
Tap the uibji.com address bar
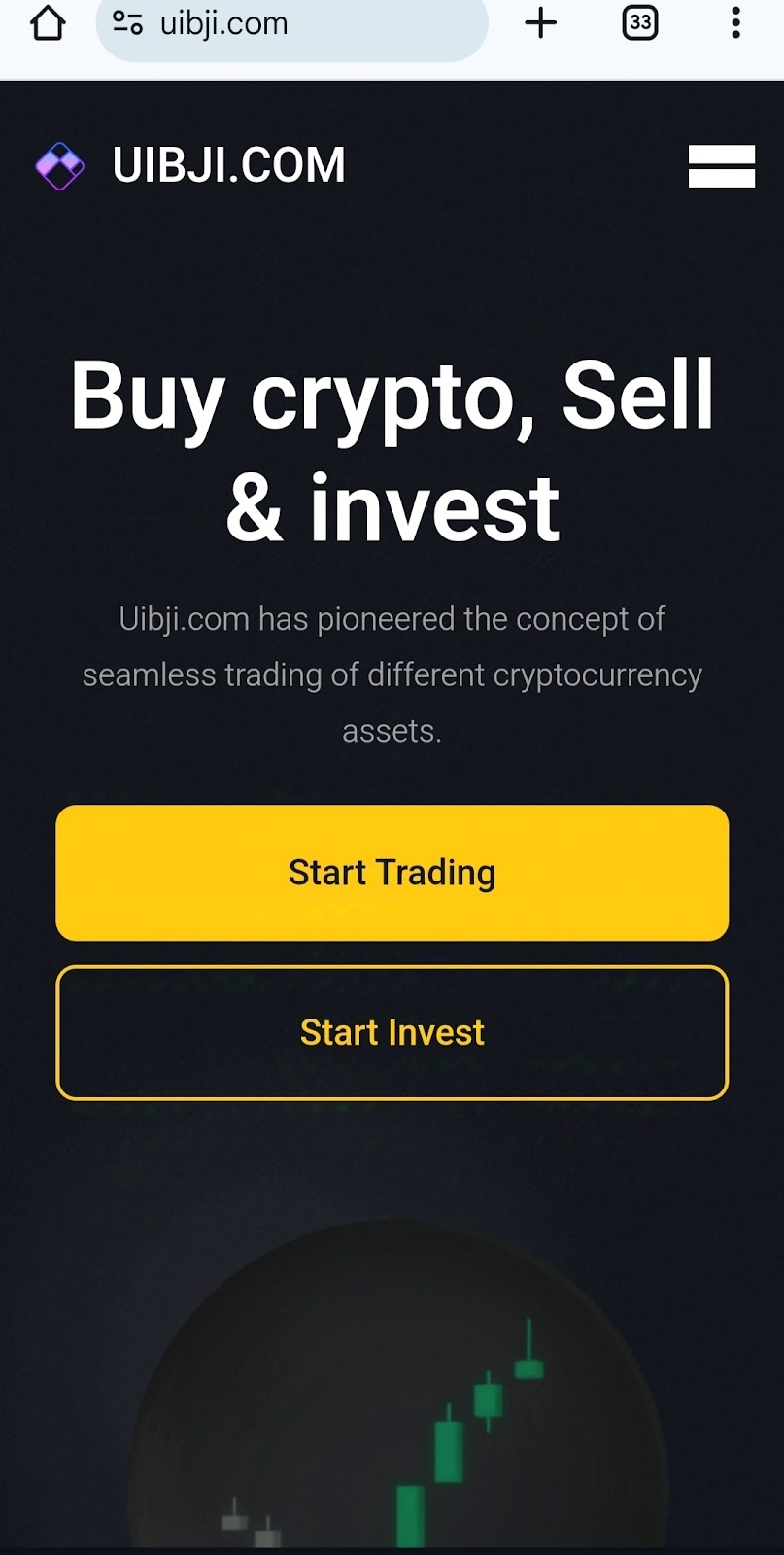coord(291,24)
